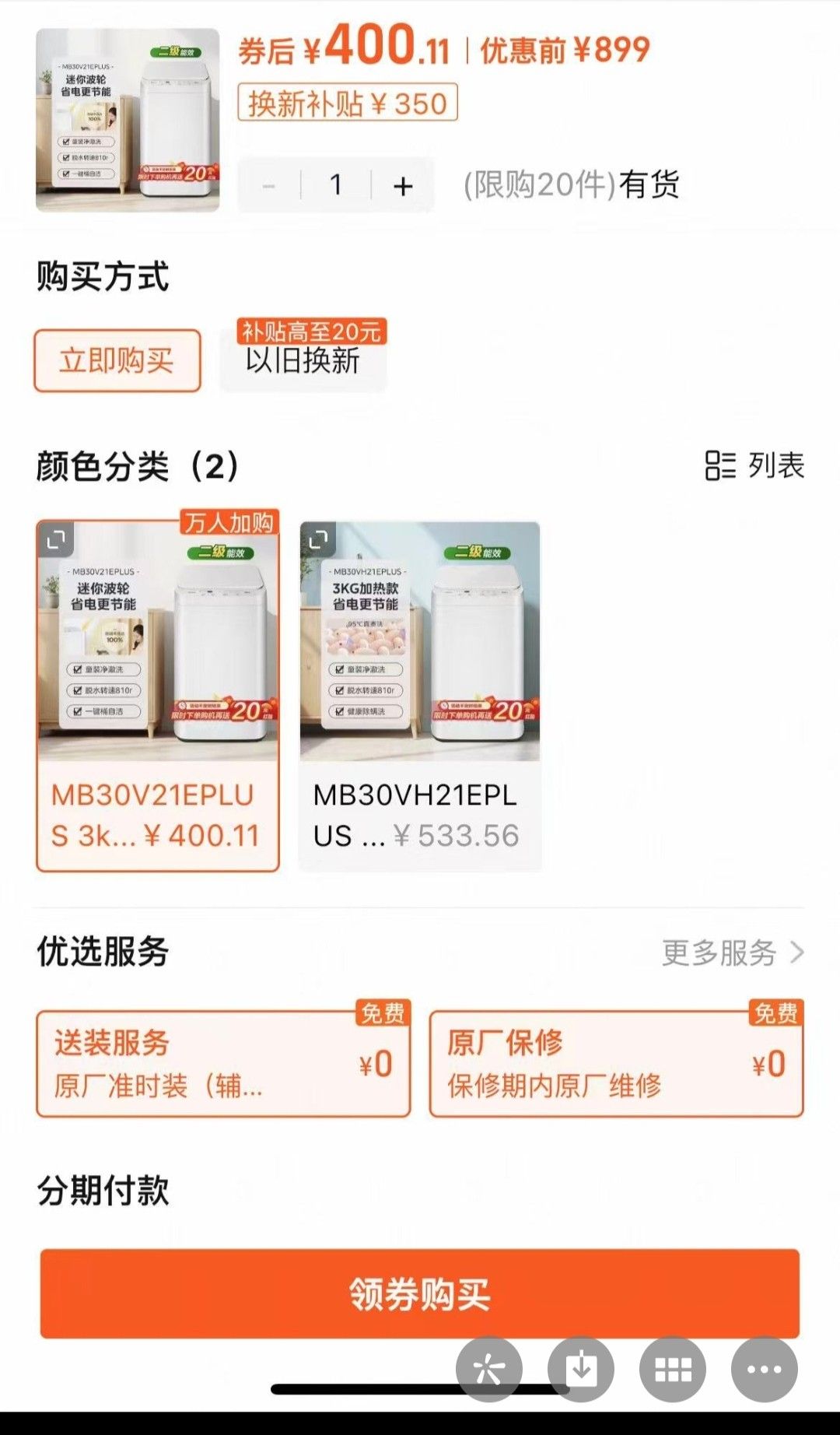840x1435 pixels.
Task: Open 更多服务 for more services
Action: (x=733, y=953)
